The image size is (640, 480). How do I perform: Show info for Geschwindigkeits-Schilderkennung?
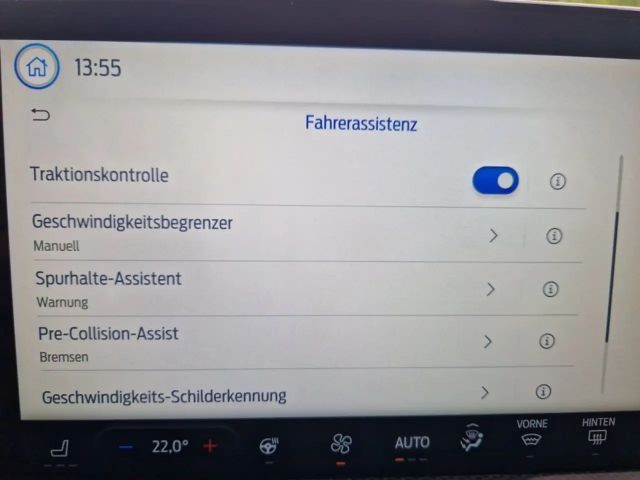(543, 392)
